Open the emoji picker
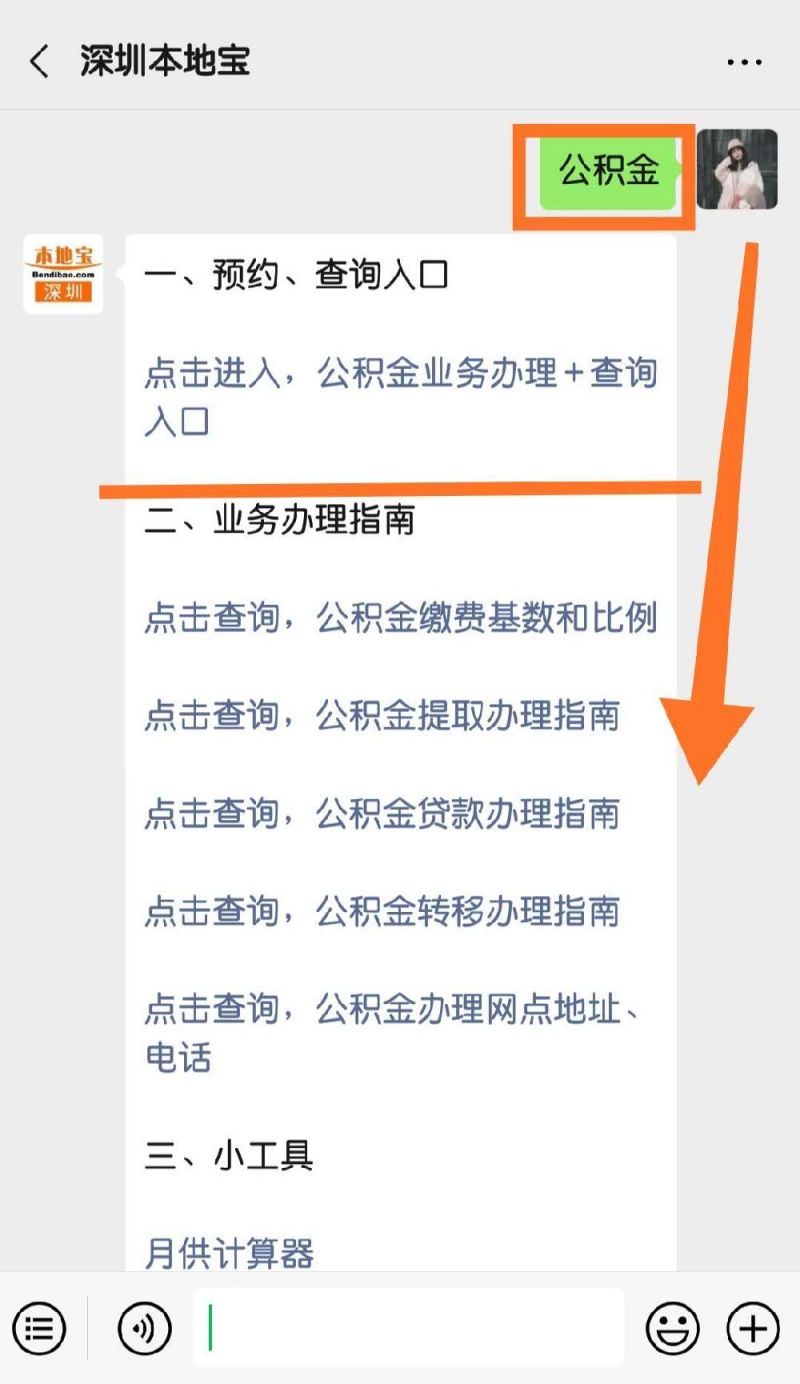800x1384 pixels. 672,1328
